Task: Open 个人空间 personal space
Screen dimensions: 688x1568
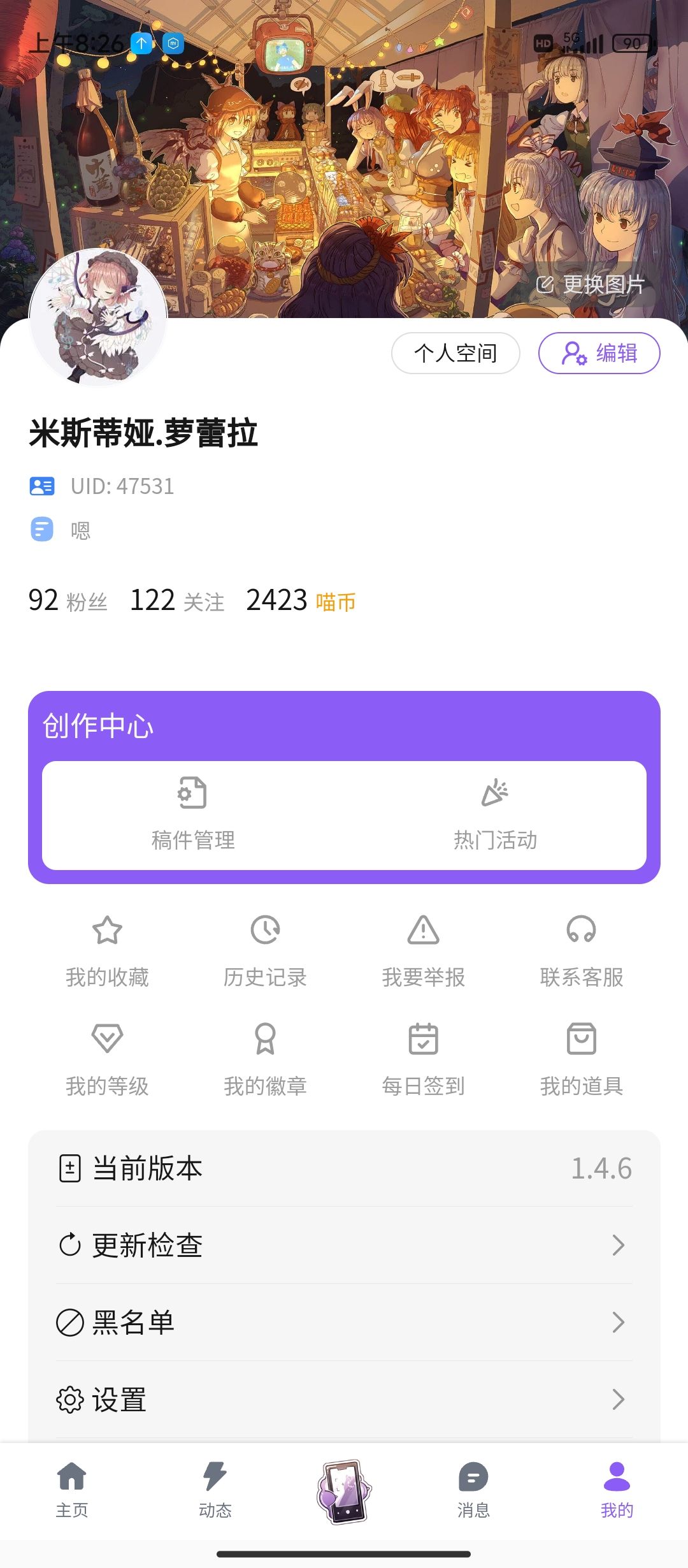Action: coord(455,353)
